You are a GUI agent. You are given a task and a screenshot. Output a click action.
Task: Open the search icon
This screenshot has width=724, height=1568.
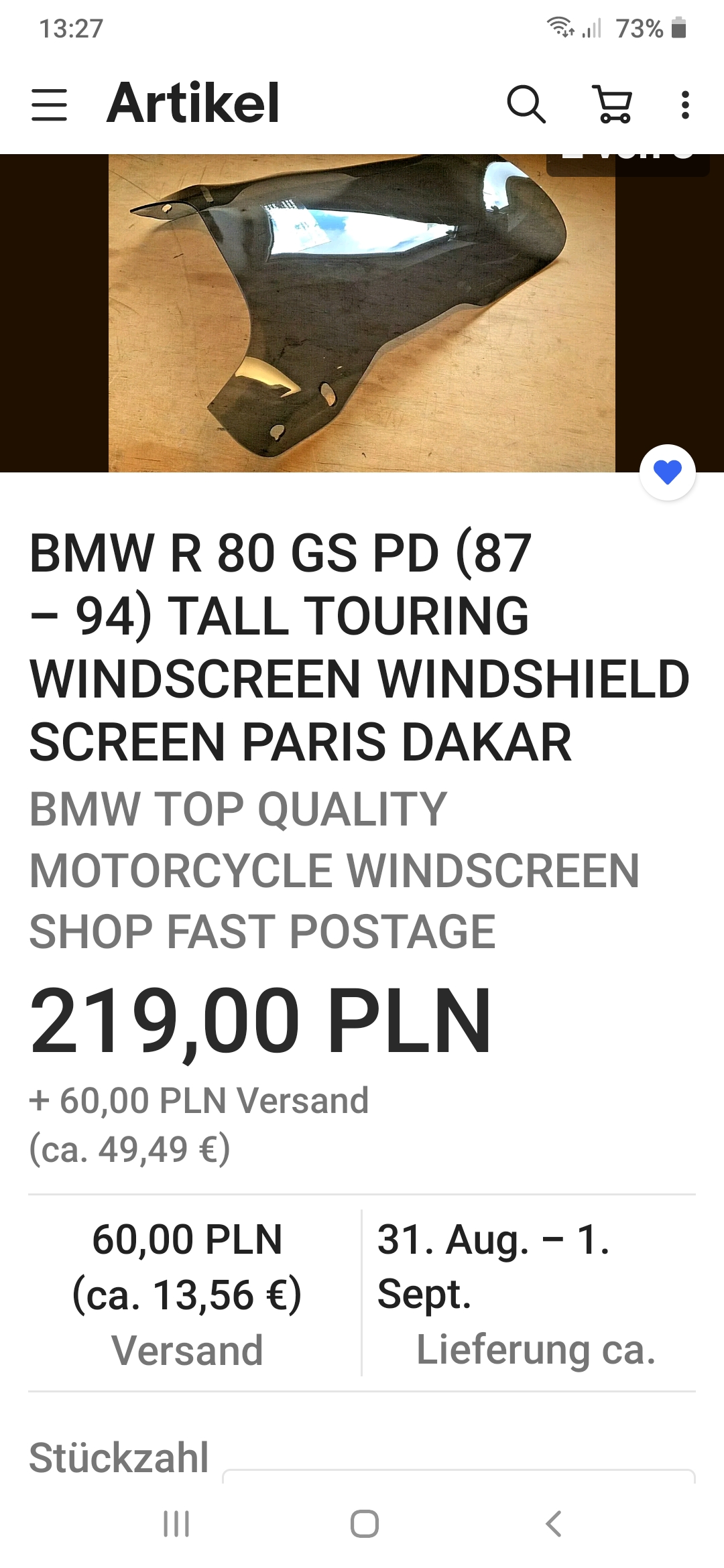[526, 105]
